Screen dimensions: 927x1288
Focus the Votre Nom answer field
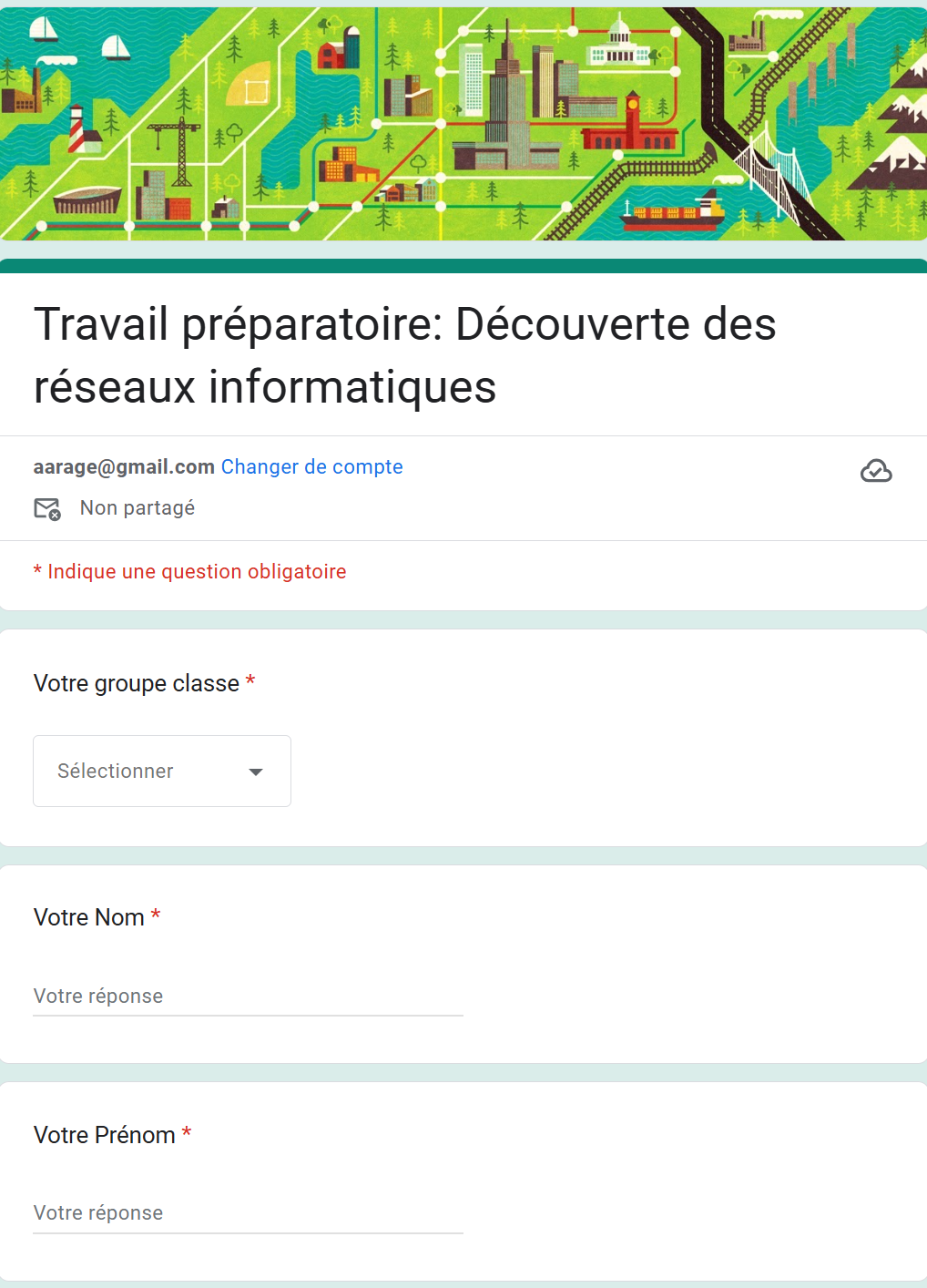248,996
